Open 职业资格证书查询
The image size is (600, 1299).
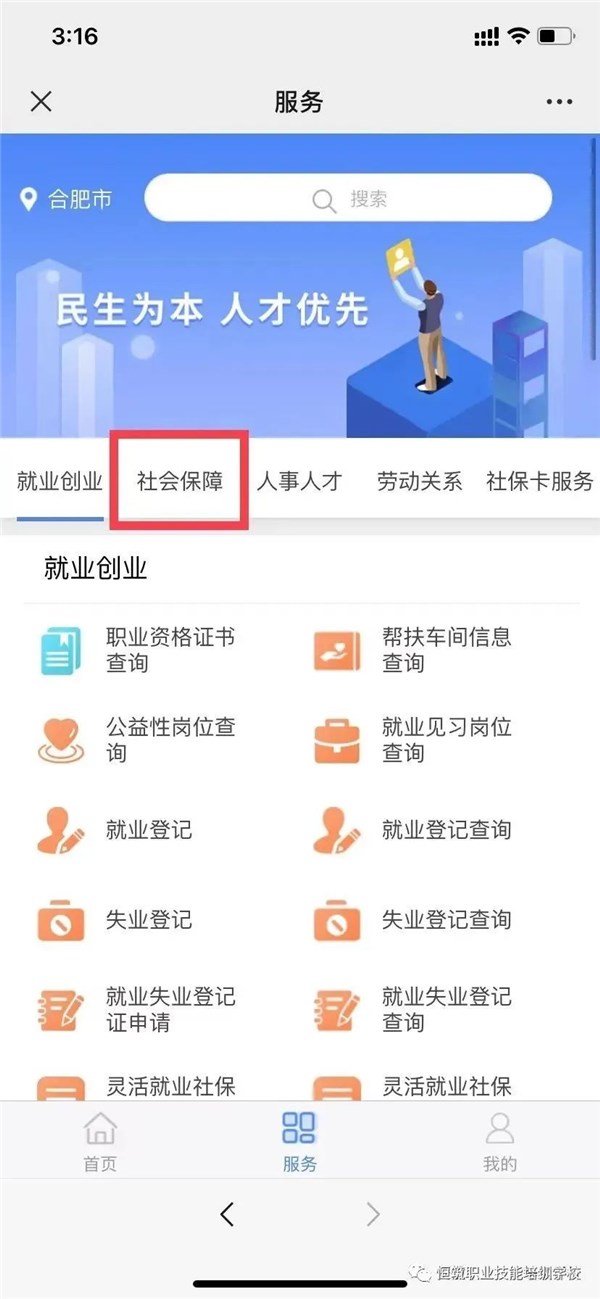[x=140, y=650]
